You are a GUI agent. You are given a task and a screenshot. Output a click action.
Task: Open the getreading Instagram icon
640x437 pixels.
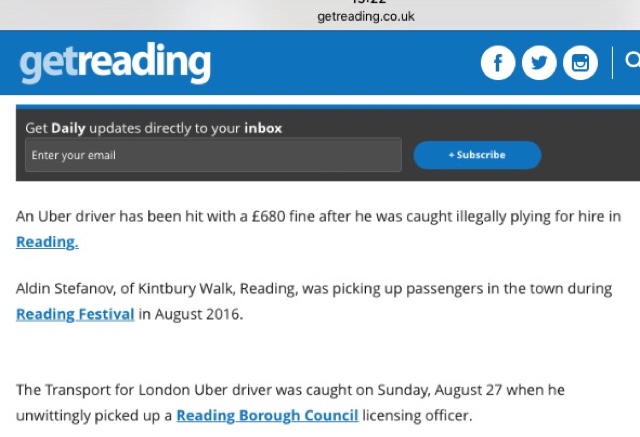(x=580, y=63)
